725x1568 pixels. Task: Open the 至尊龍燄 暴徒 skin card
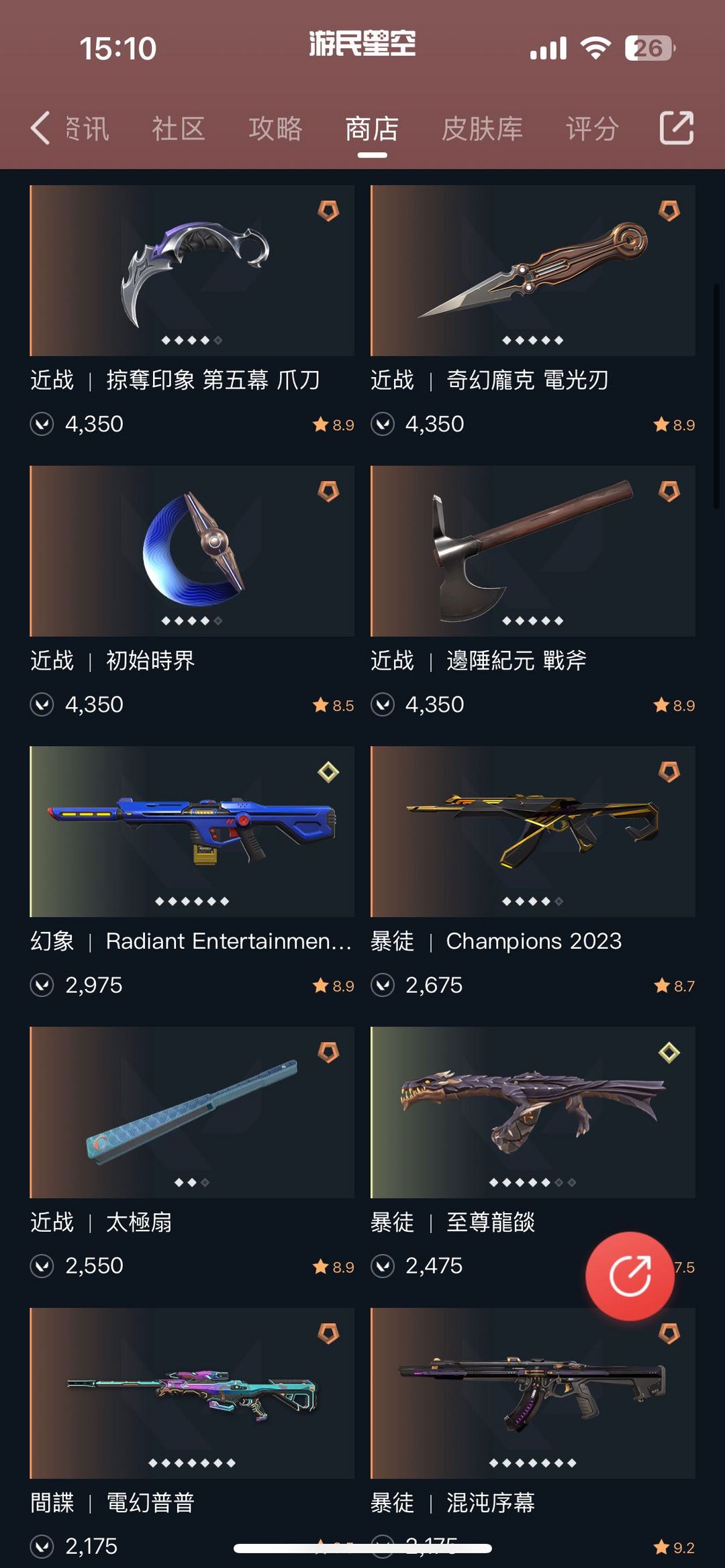coord(532,1112)
